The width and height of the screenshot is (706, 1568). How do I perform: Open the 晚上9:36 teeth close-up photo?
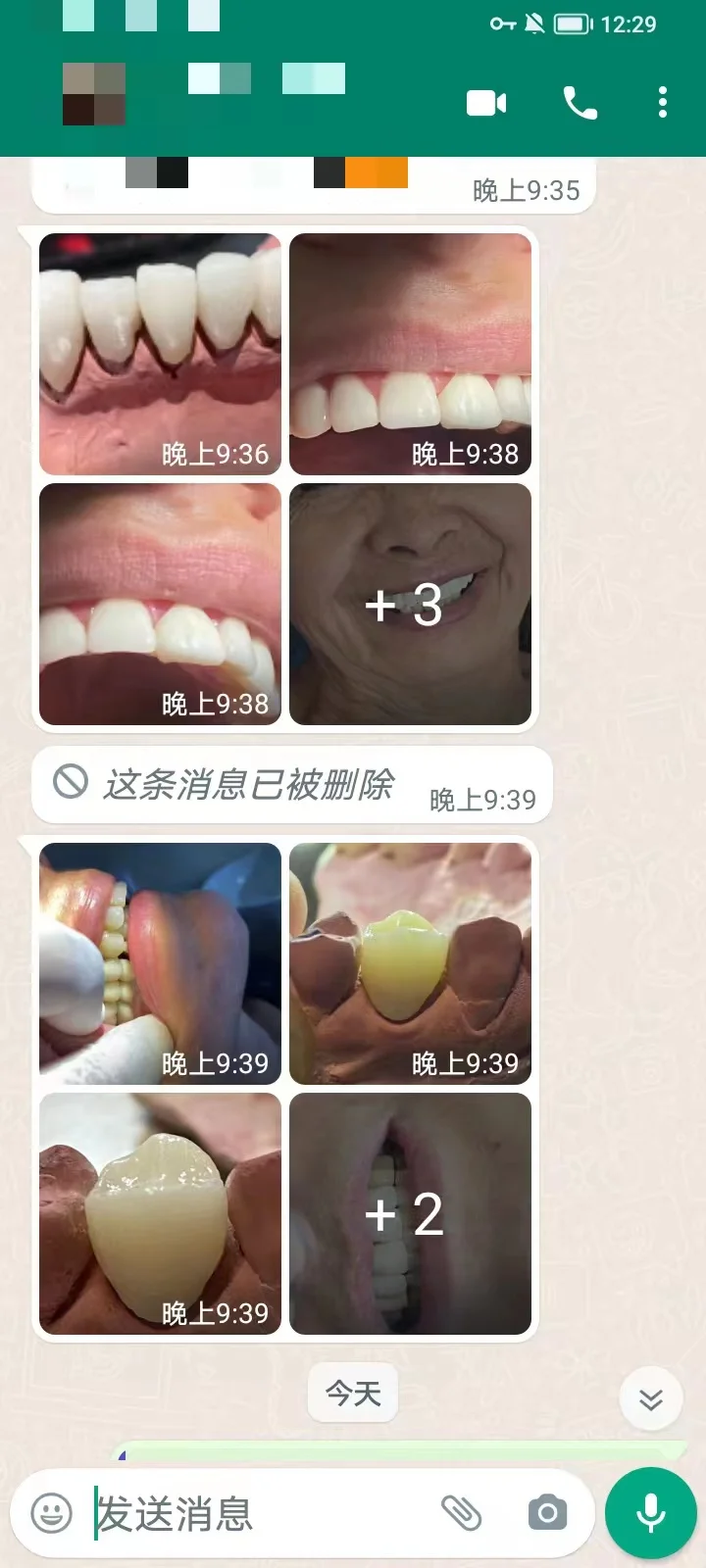tap(160, 353)
